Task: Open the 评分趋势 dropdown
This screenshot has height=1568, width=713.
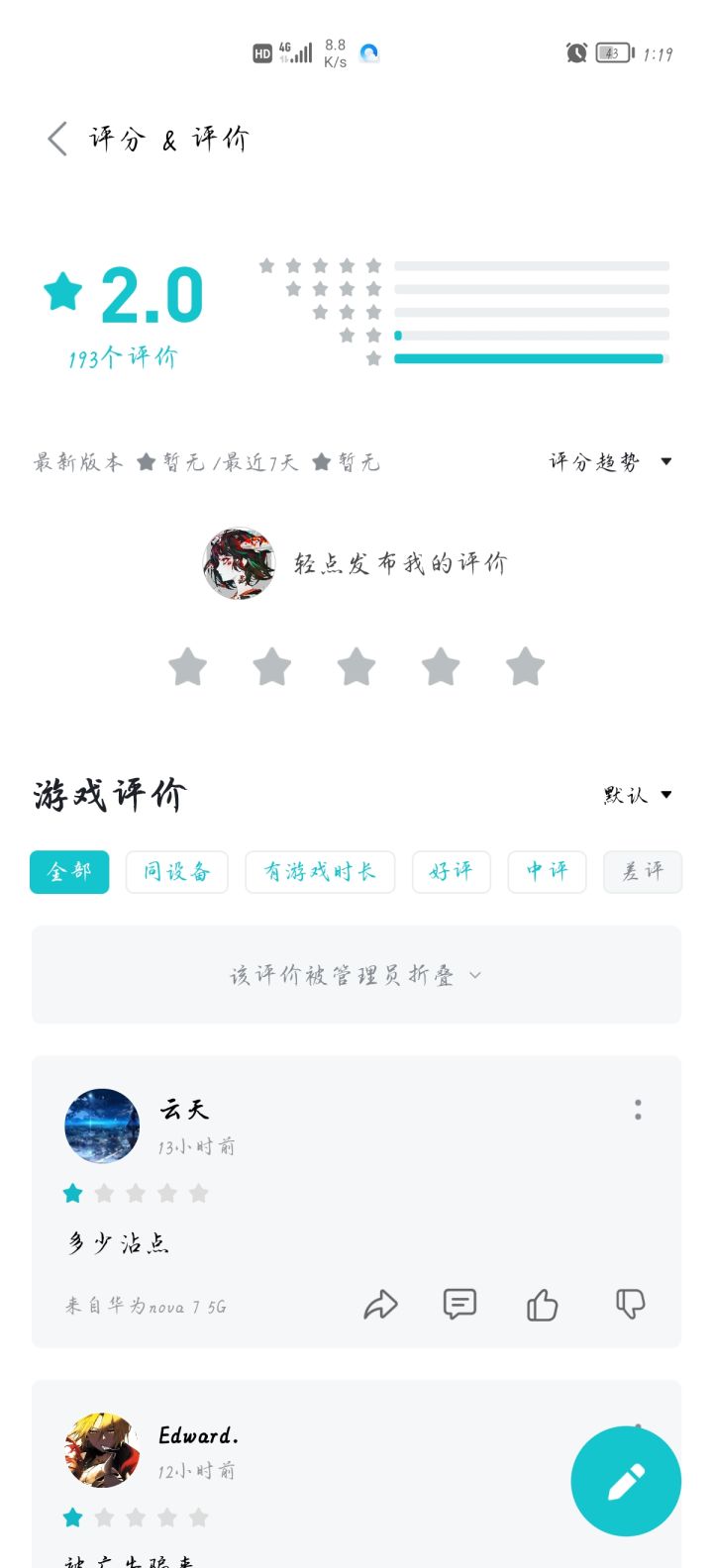Action: pyautogui.click(x=610, y=462)
